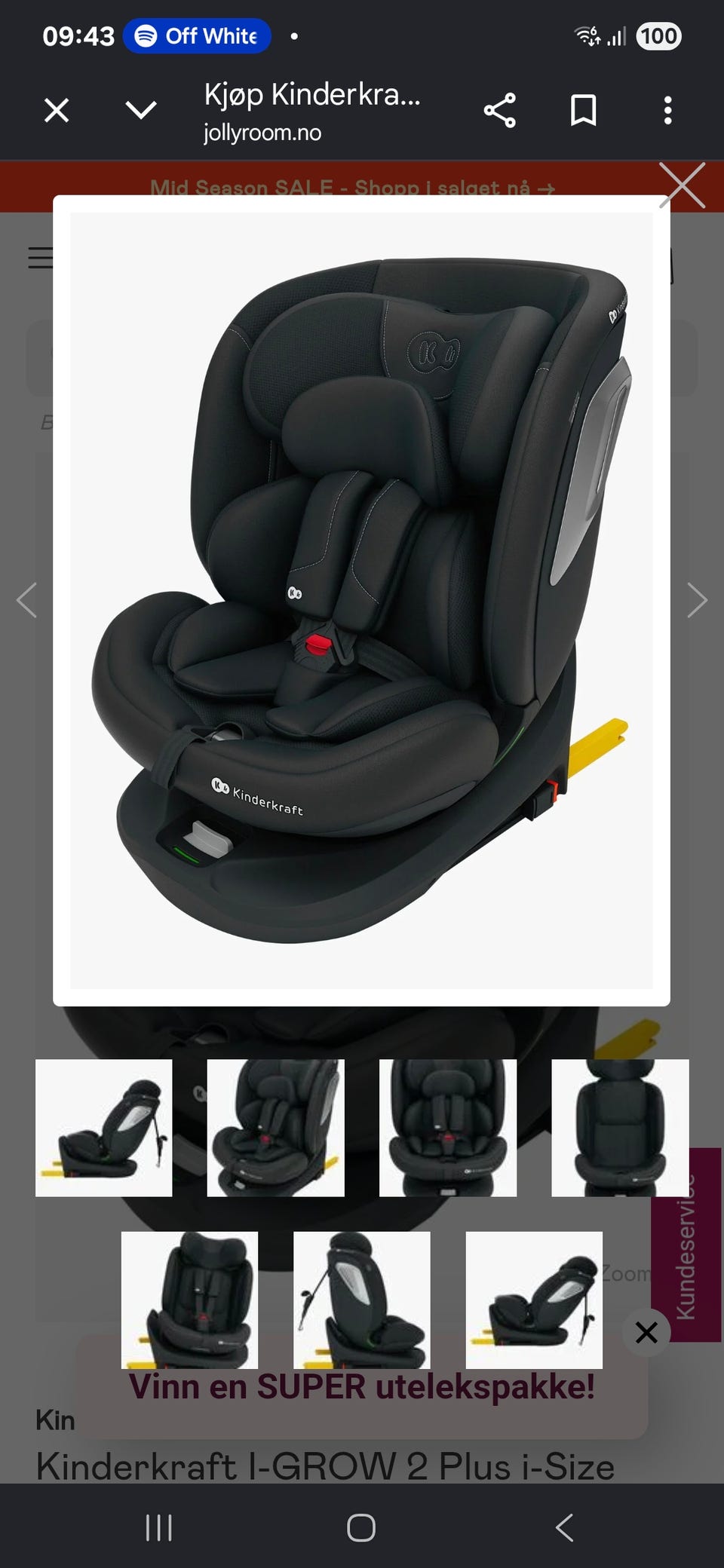Screen dimensions: 724x1568
Task: Open the browser overflow menu
Action: [x=667, y=111]
